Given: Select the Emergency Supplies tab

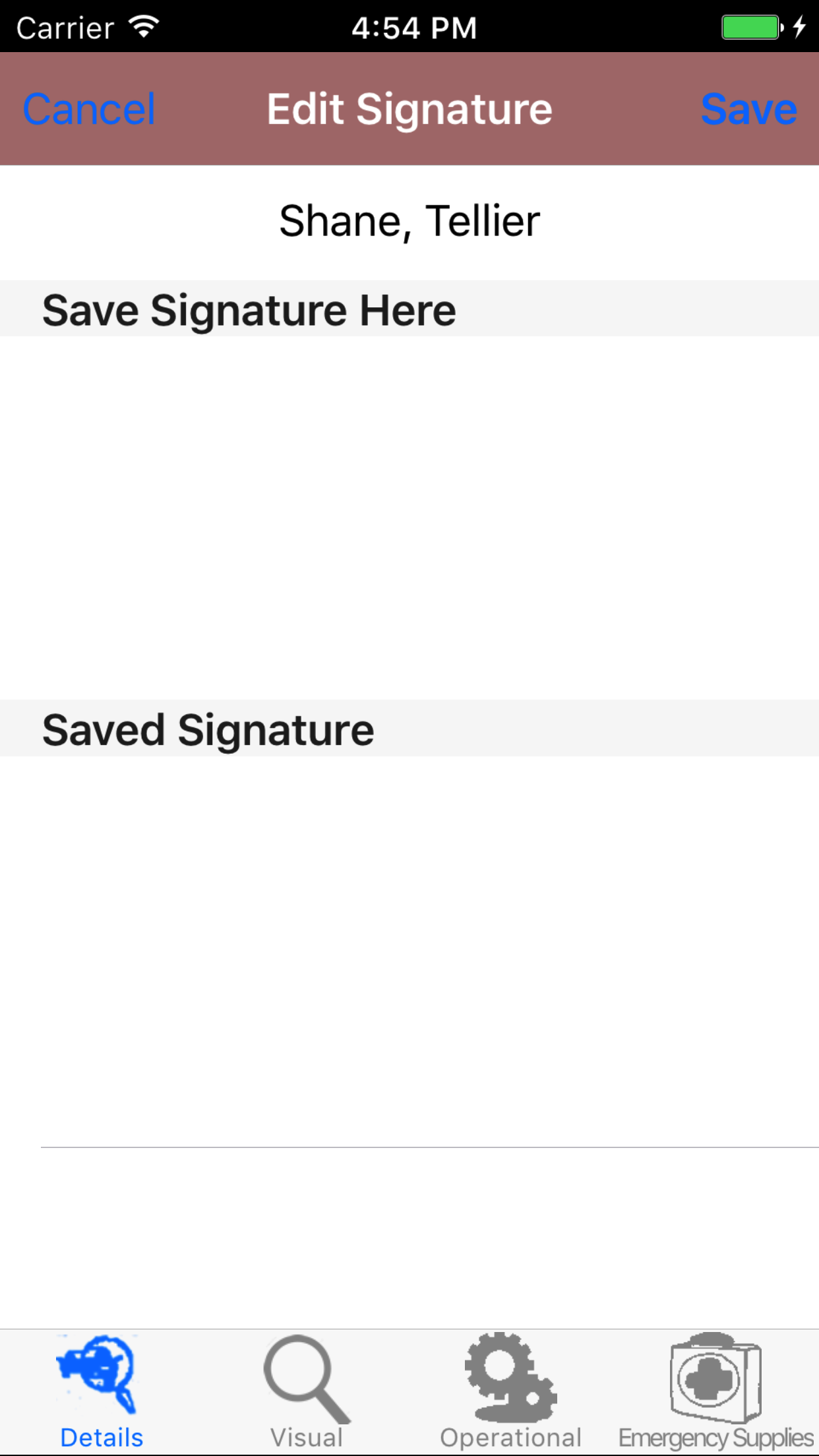Looking at the screenshot, I should tap(716, 1393).
